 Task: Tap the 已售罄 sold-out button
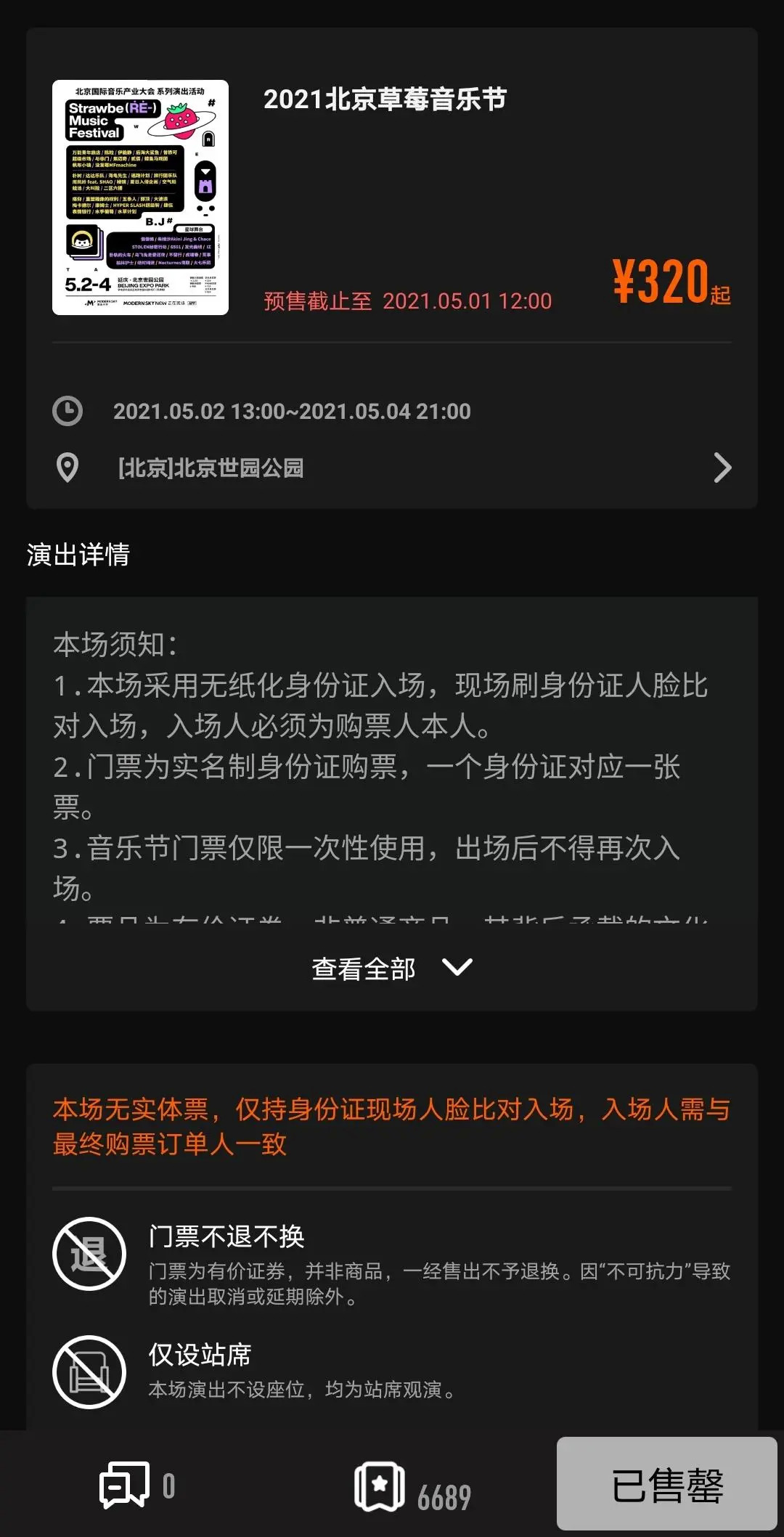click(x=666, y=1485)
